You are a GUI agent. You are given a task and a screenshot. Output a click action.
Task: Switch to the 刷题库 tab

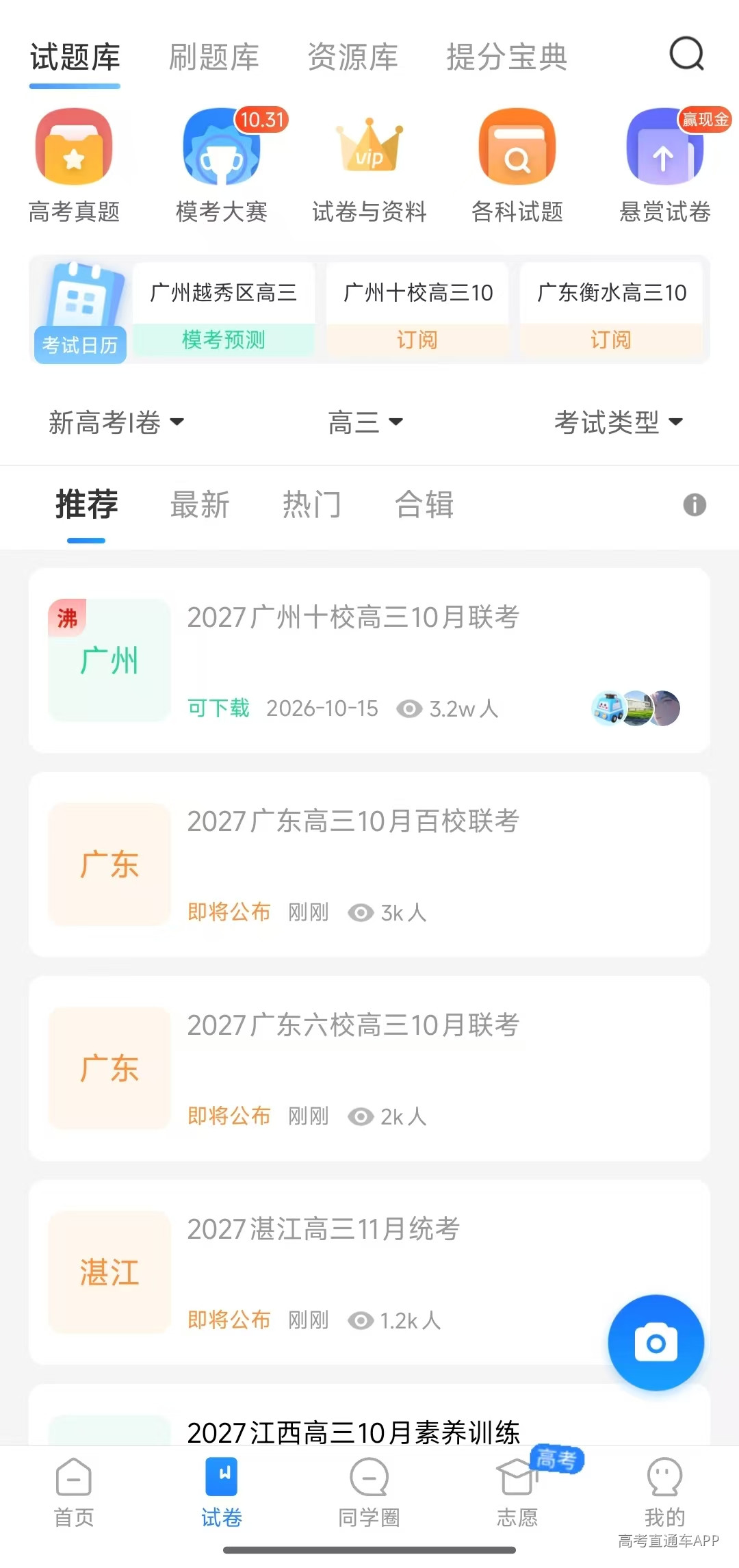pyautogui.click(x=214, y=57)
